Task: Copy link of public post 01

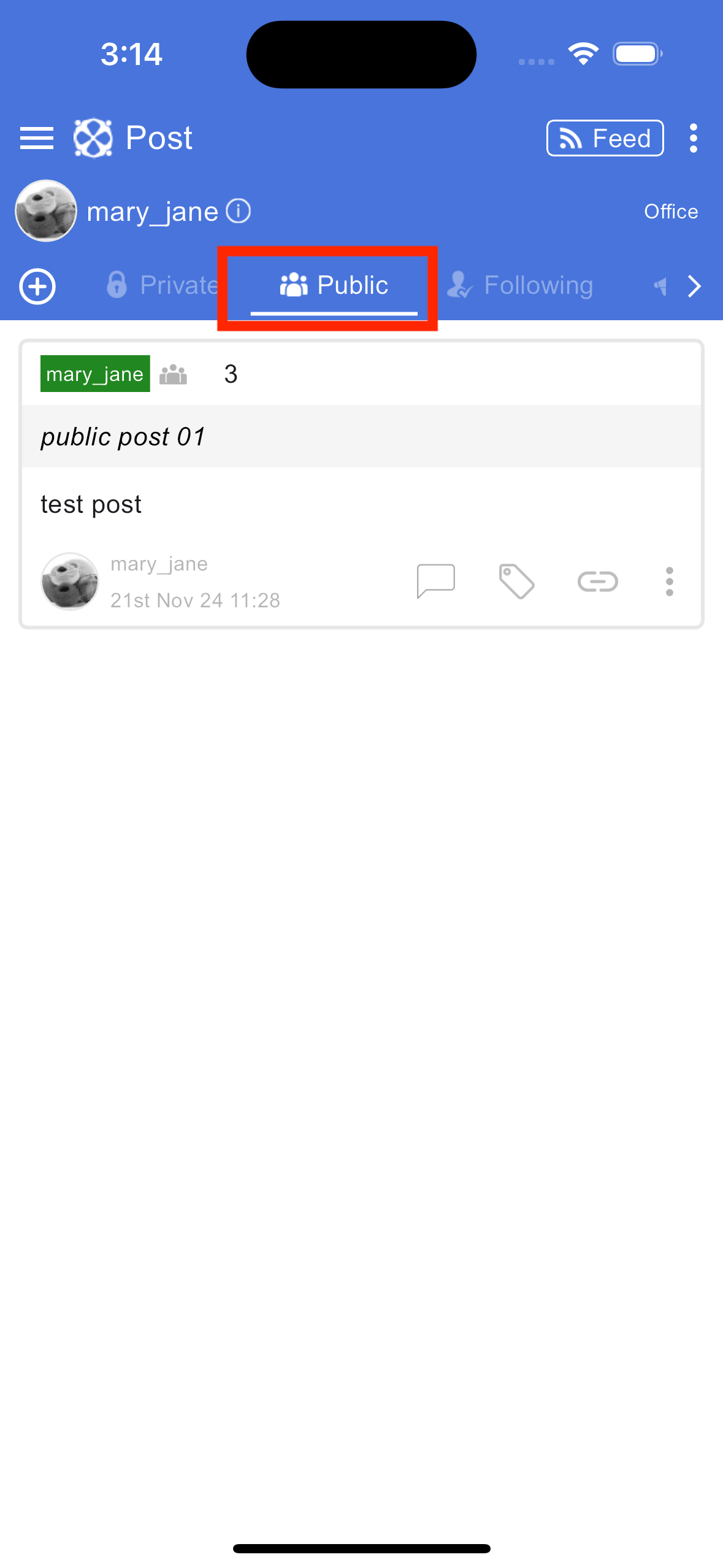Action: coord(598,581)
